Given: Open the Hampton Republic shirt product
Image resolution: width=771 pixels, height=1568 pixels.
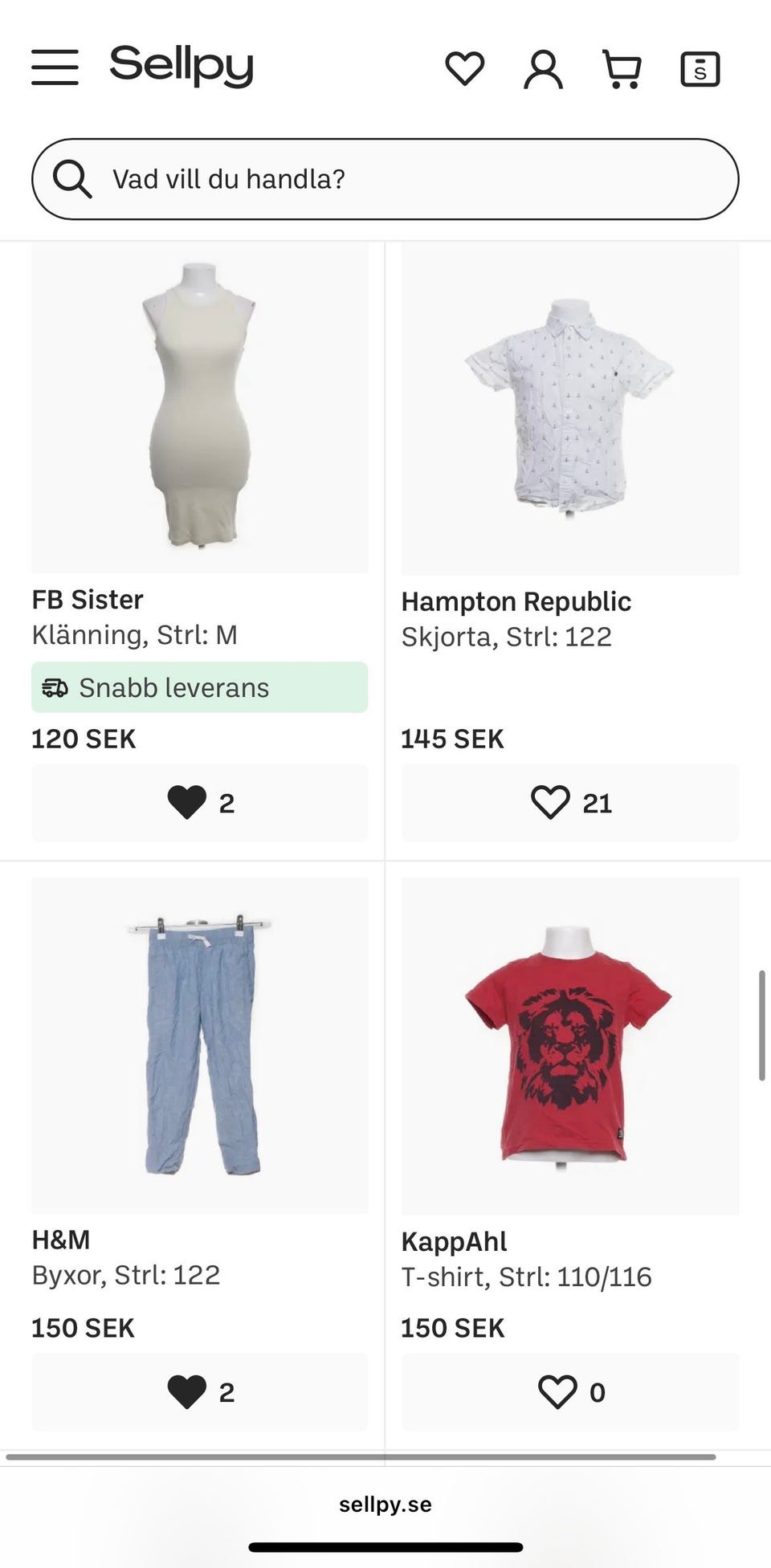Looking at the screenshot, I should click(569, 409).
